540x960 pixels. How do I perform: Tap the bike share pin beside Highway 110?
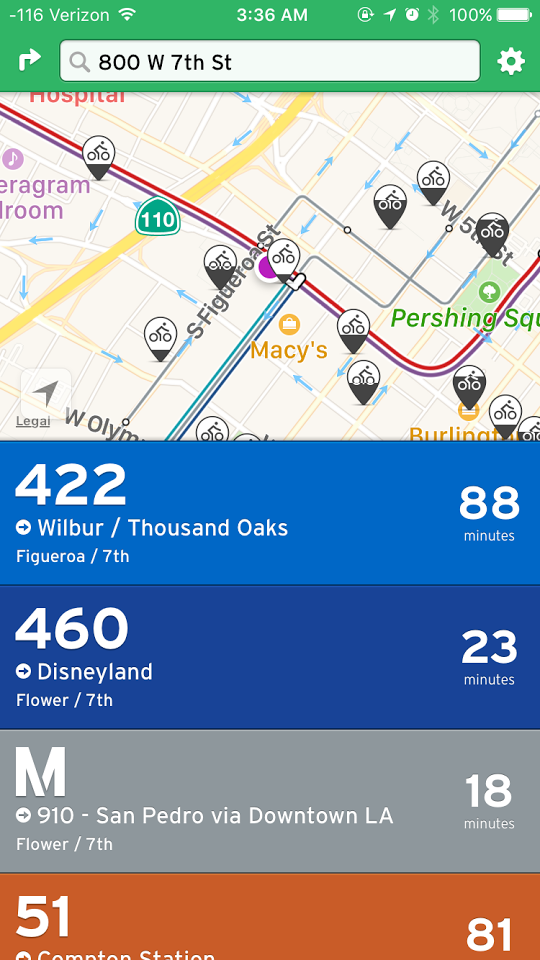99,158
